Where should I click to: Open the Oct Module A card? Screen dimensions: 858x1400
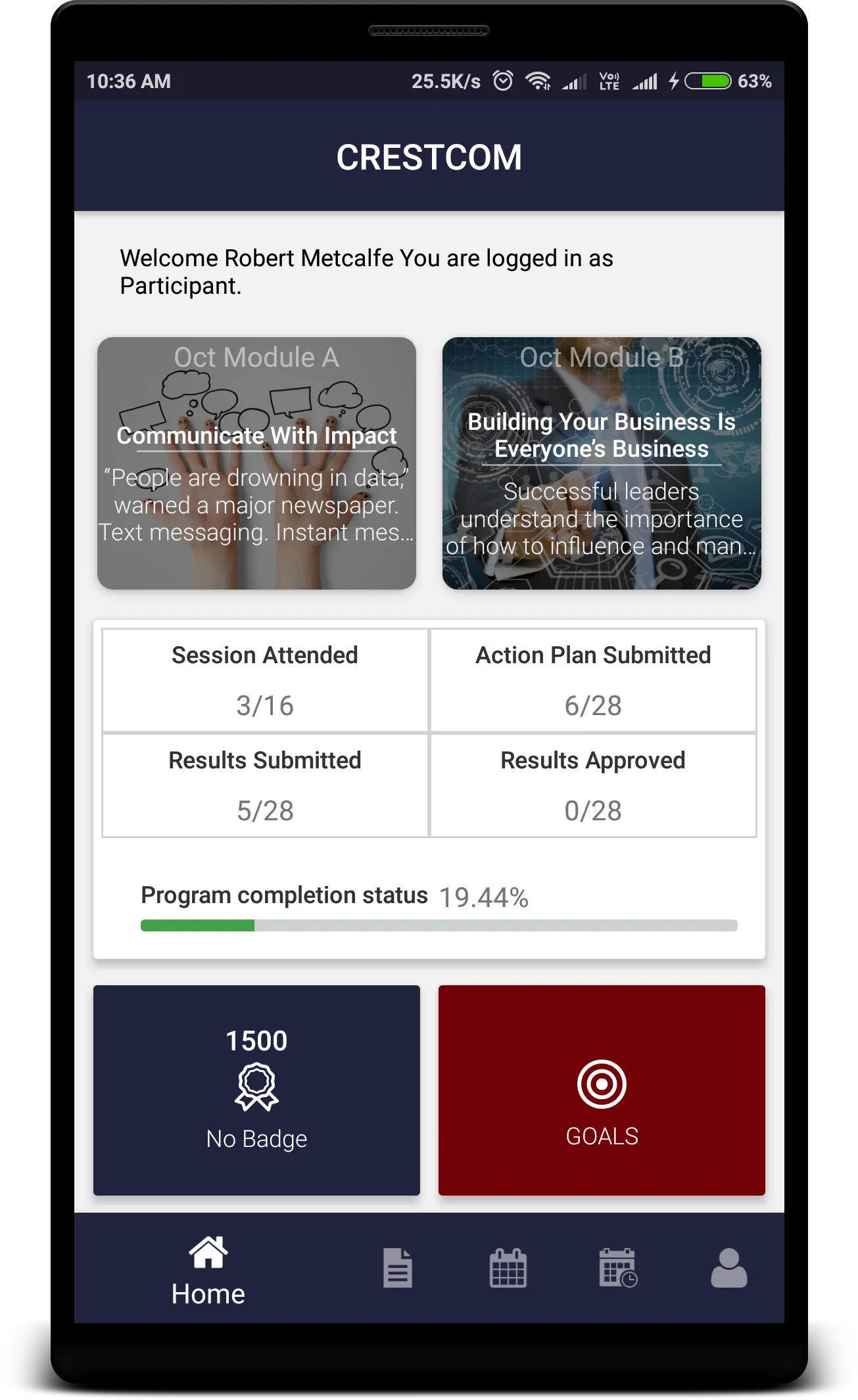[x=256, y=463]
